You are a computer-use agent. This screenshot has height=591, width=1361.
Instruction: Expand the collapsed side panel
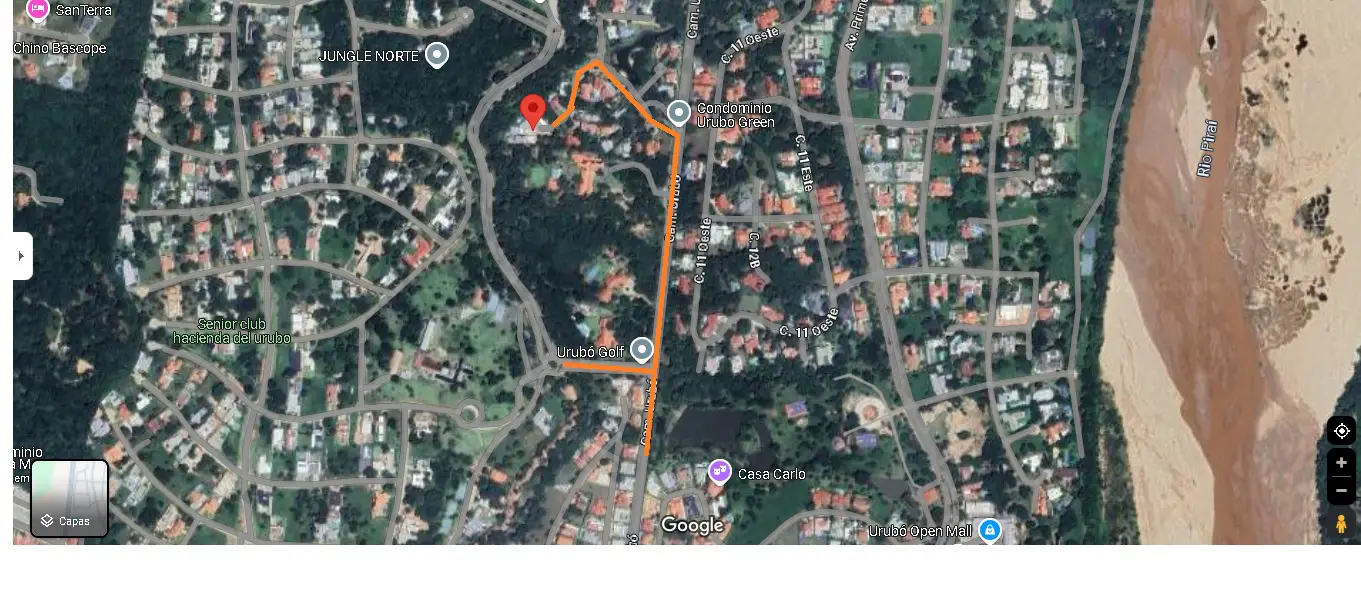[22, 256]
